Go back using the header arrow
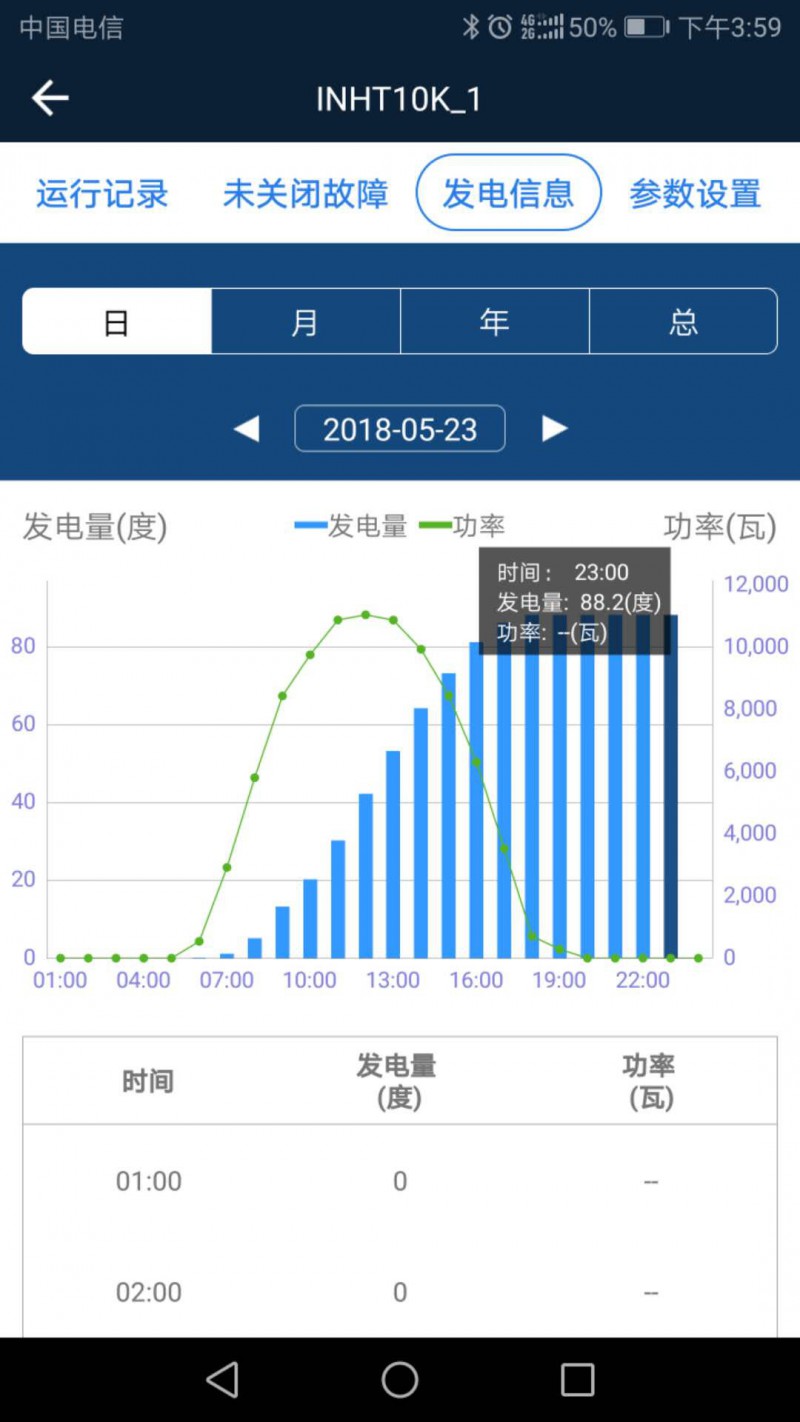This screenshot has height=1422, width=800. [50, 98]
